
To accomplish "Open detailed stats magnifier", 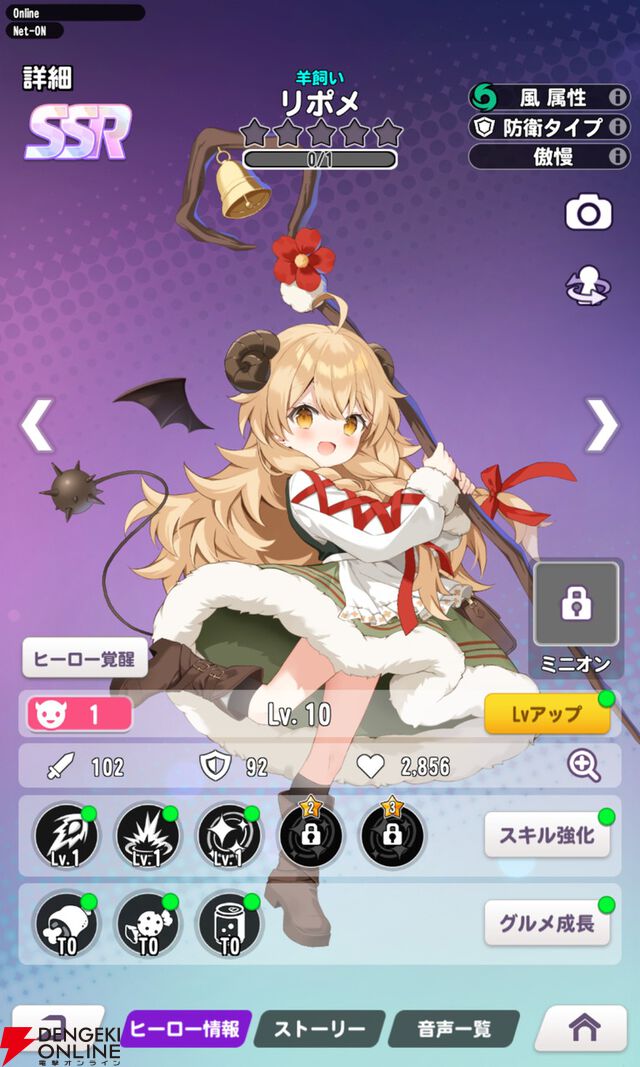I will point(583,766).
